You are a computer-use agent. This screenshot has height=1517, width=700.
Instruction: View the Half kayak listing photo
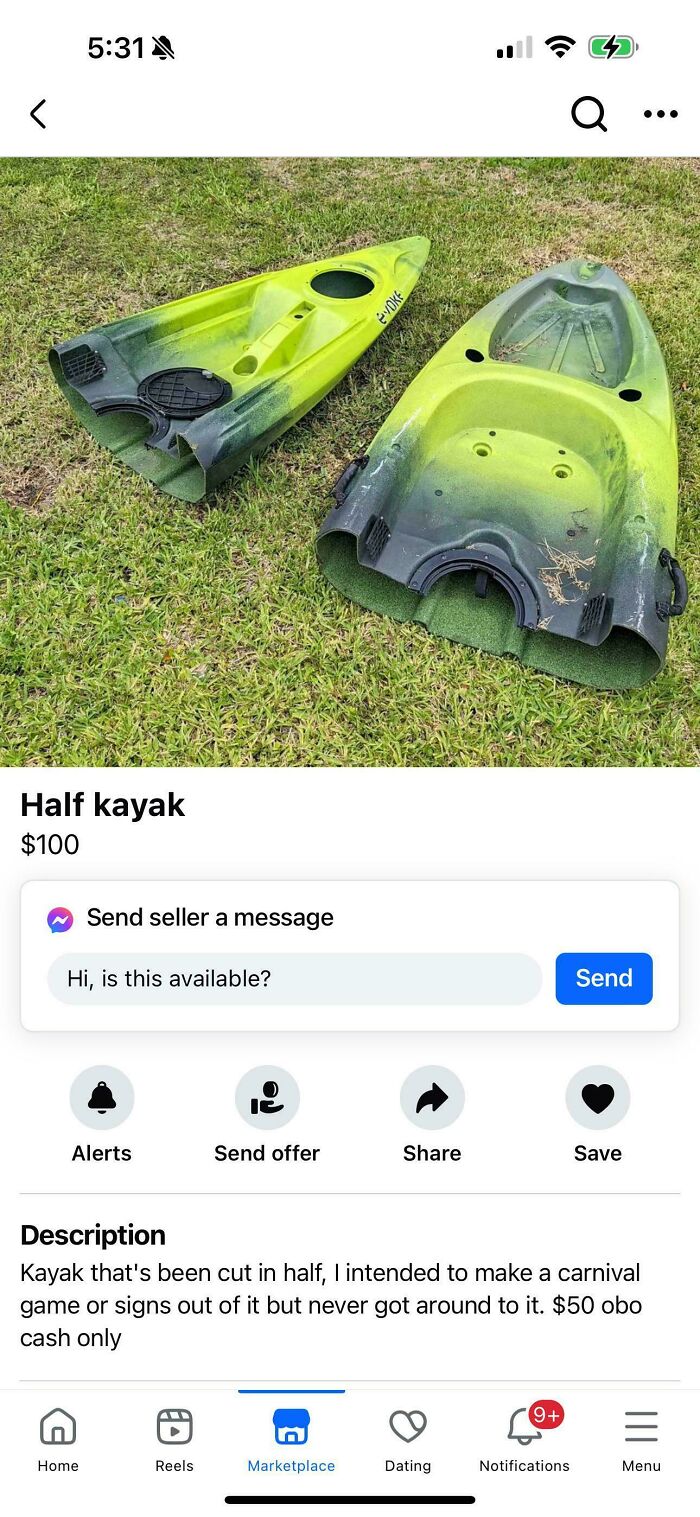[x=350, y=461]
